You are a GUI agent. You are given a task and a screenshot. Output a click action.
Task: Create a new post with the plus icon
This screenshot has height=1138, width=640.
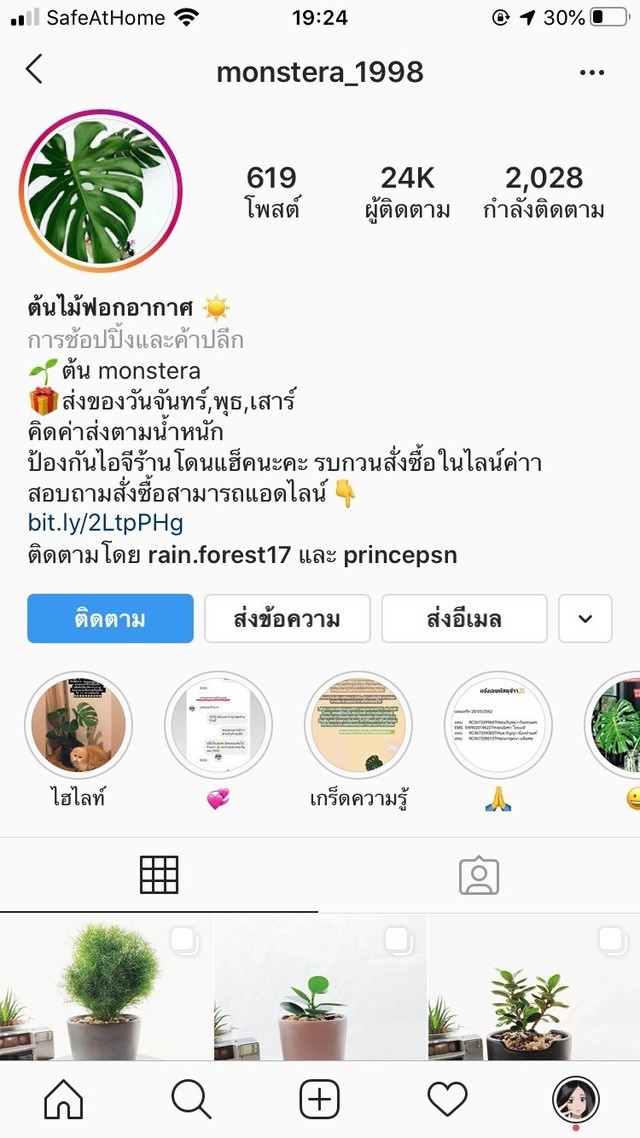(319, 1099)
